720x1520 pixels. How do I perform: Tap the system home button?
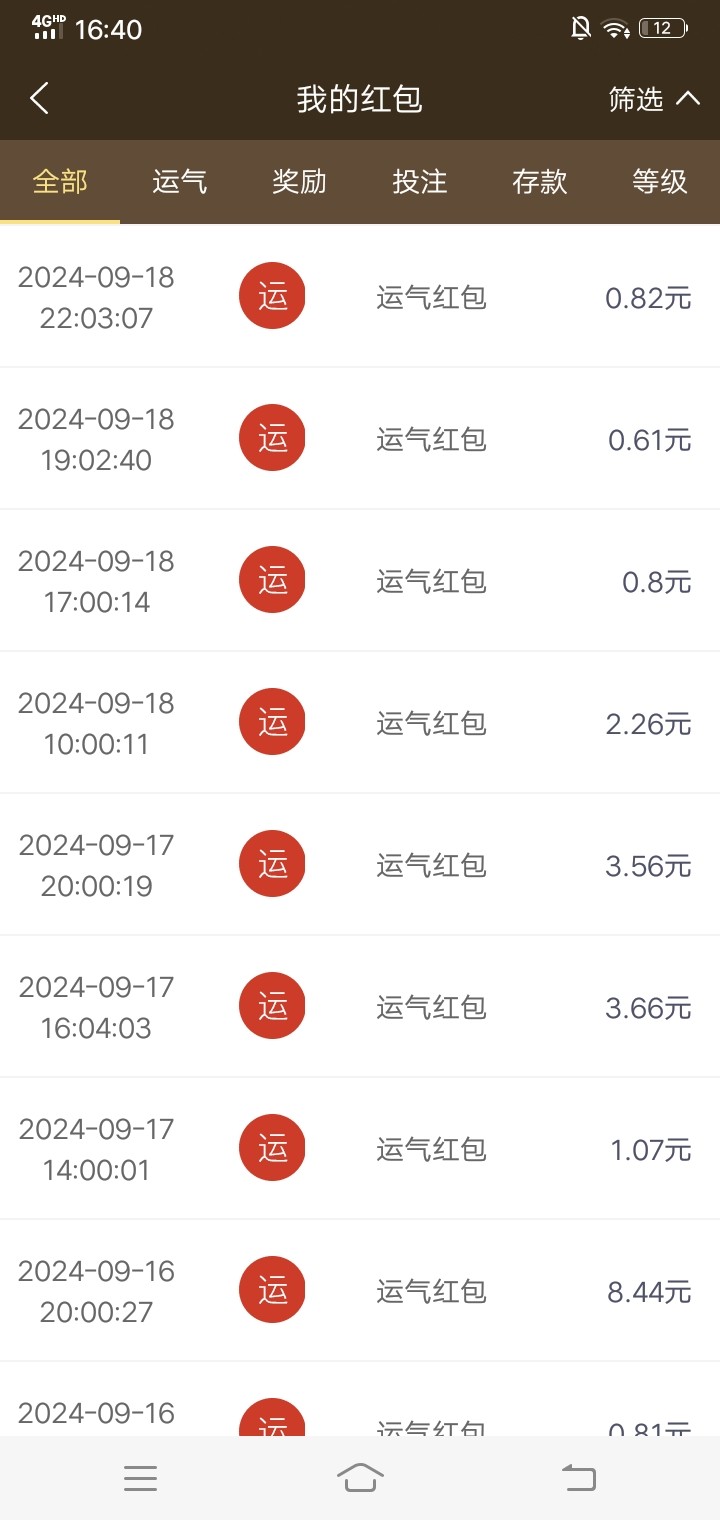(360, 1478)
